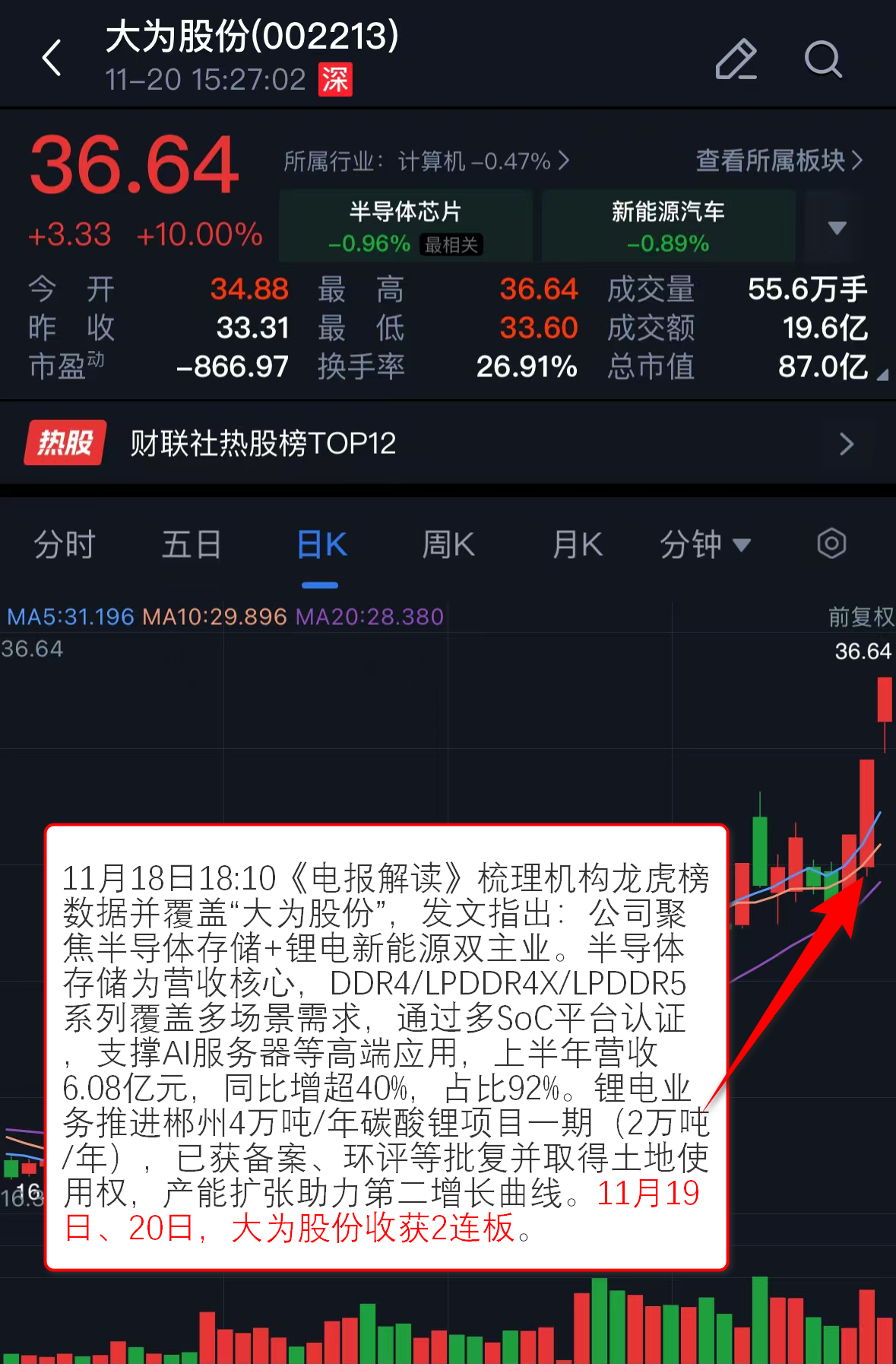Open the 所属行业 计算机 industry link
The image size is (896, 1364).
pyautogui.click(x=426, y=161)
